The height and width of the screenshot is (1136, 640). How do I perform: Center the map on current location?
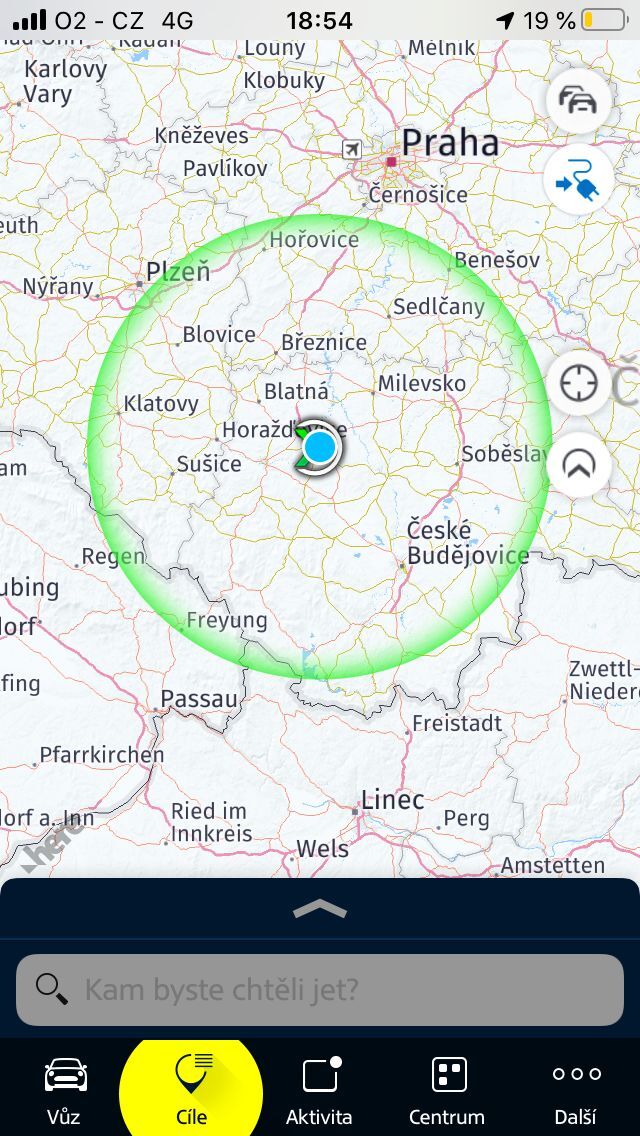[578, 384]
